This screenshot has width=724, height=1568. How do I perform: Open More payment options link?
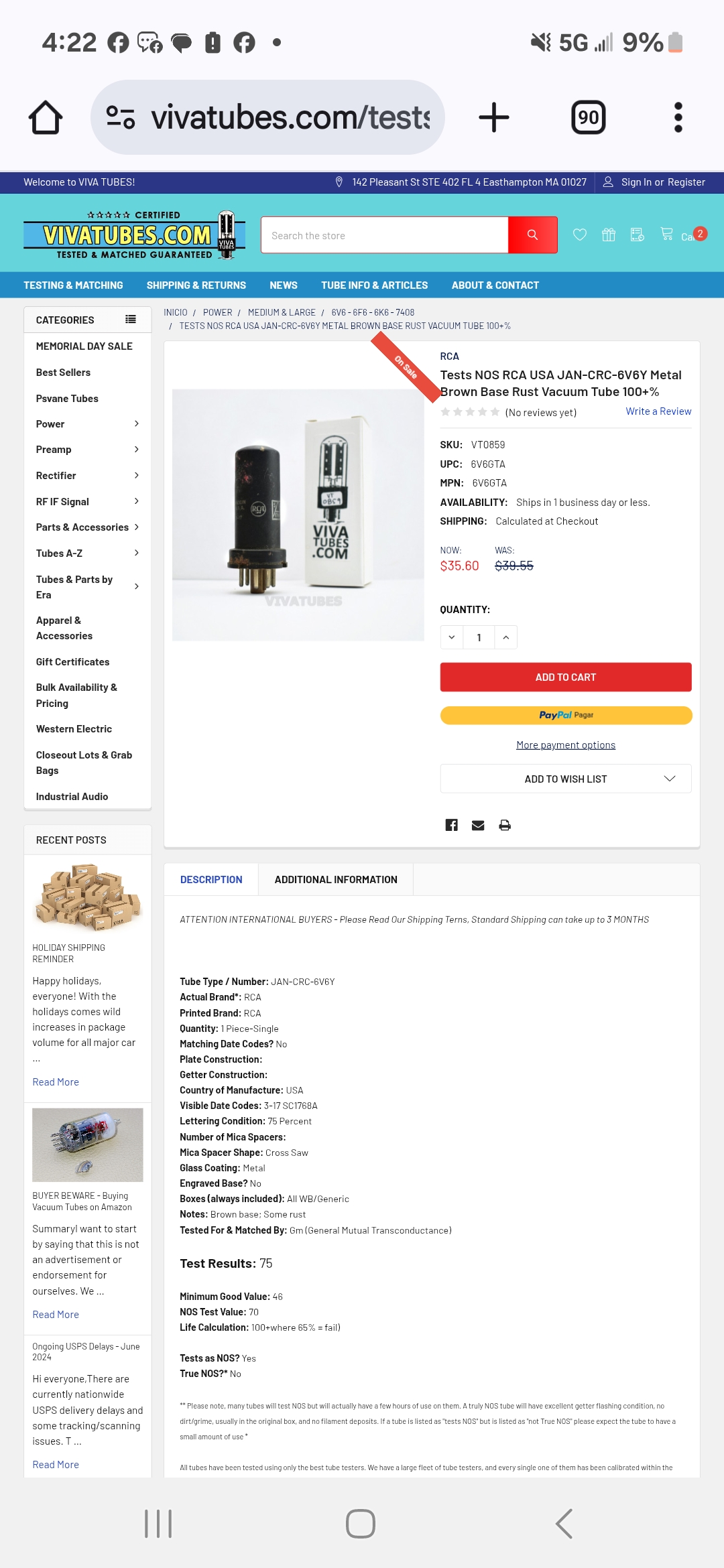pos(565,745)
